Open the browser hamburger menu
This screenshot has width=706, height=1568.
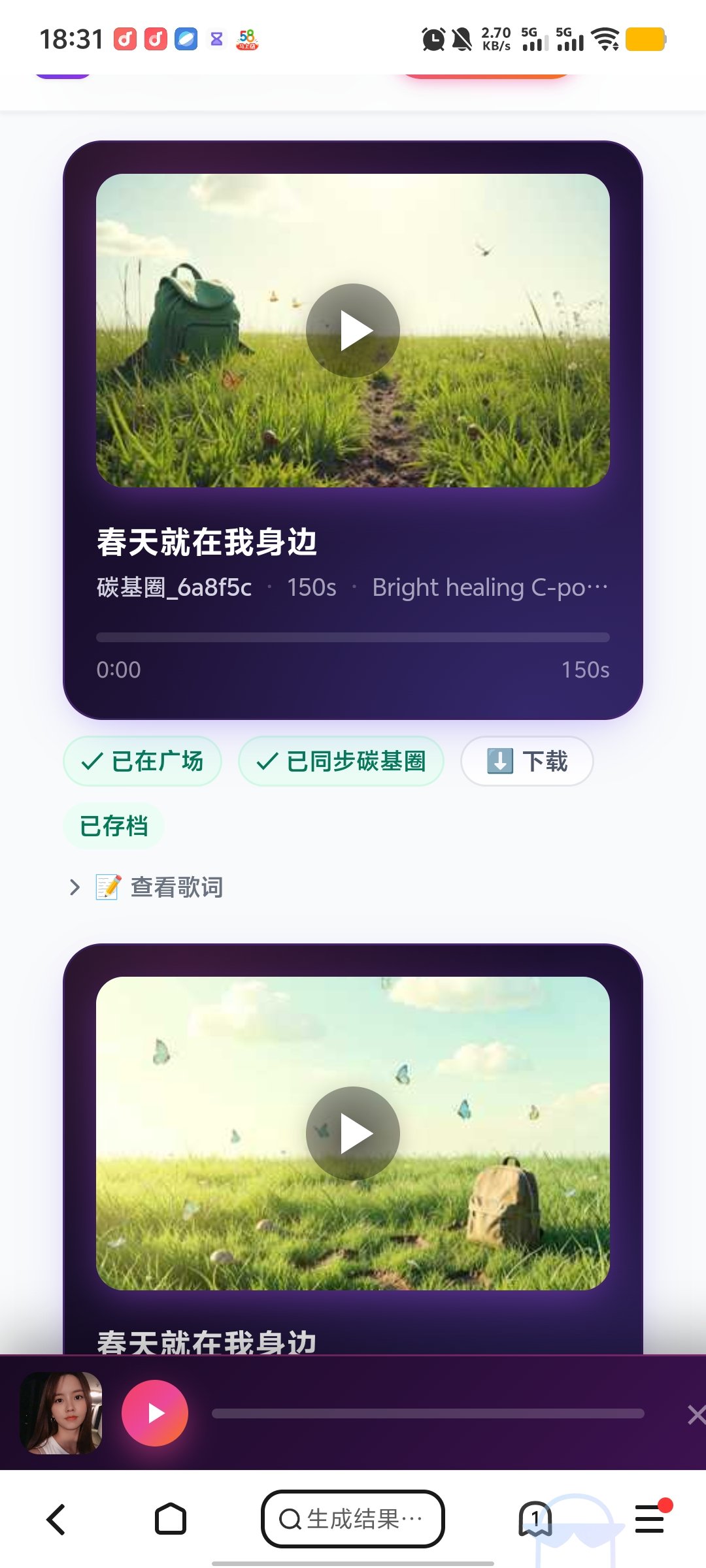click(x=650, y=1519)
